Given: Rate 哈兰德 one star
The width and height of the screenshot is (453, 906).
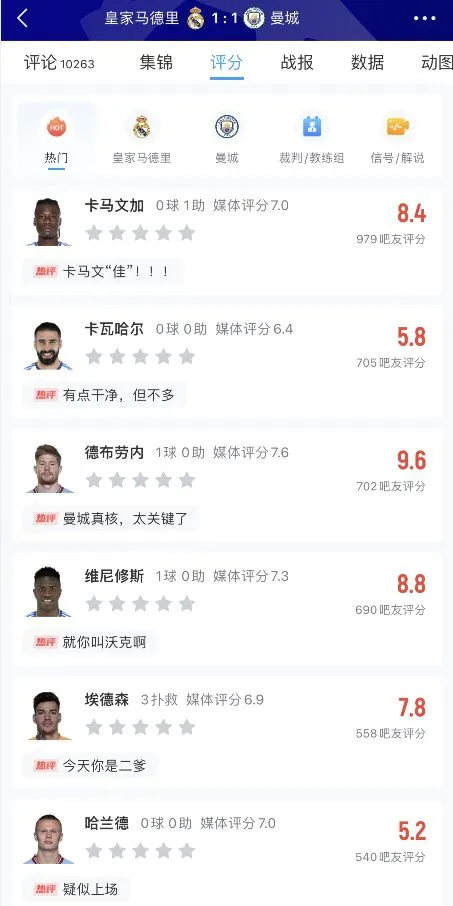Looking at the screenshot, I should [94, 851].
